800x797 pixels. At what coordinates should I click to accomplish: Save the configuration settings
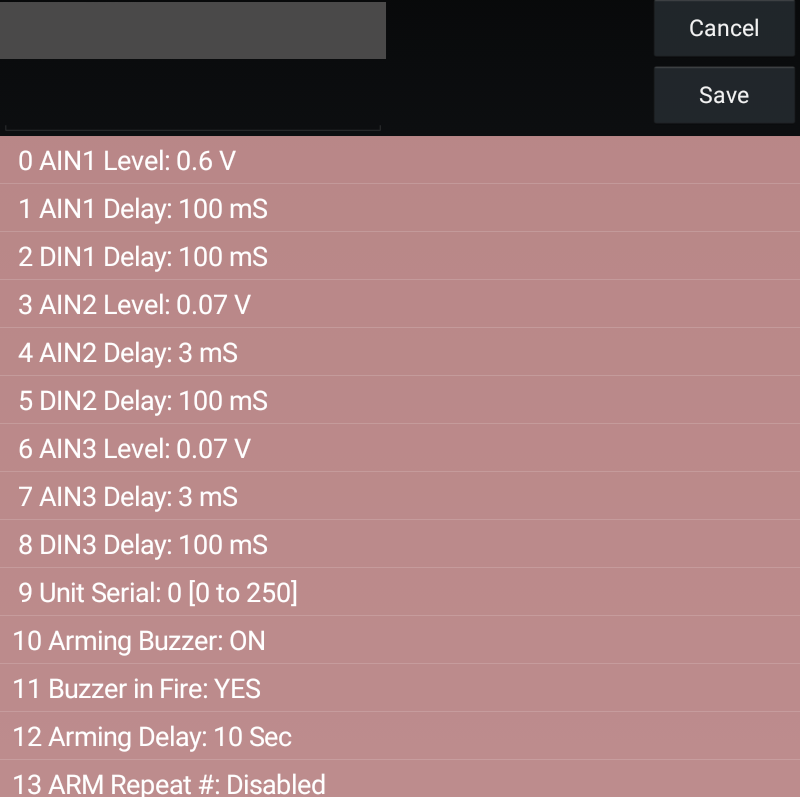pos(724,95)
